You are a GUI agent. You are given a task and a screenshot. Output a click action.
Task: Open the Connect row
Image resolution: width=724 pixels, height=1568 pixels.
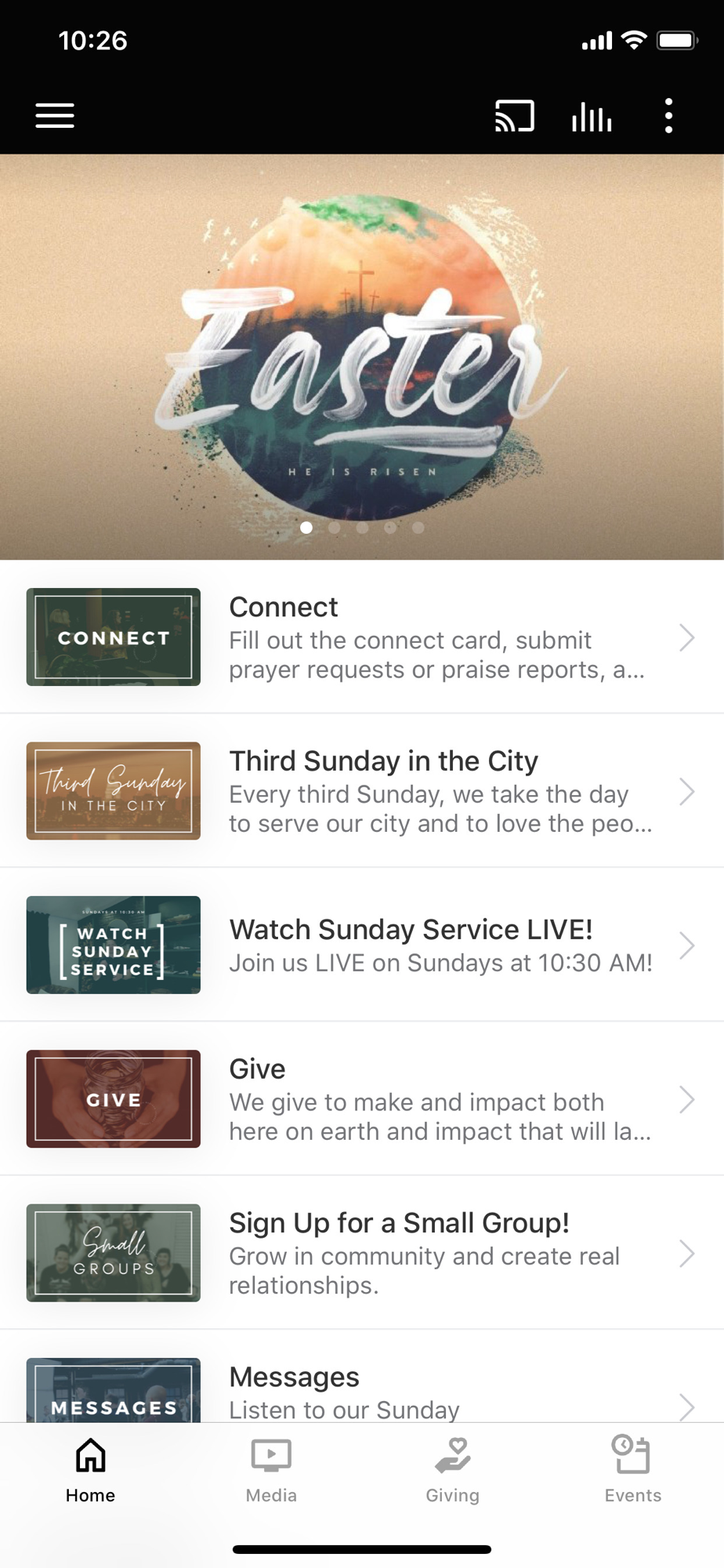pos(362,637)
